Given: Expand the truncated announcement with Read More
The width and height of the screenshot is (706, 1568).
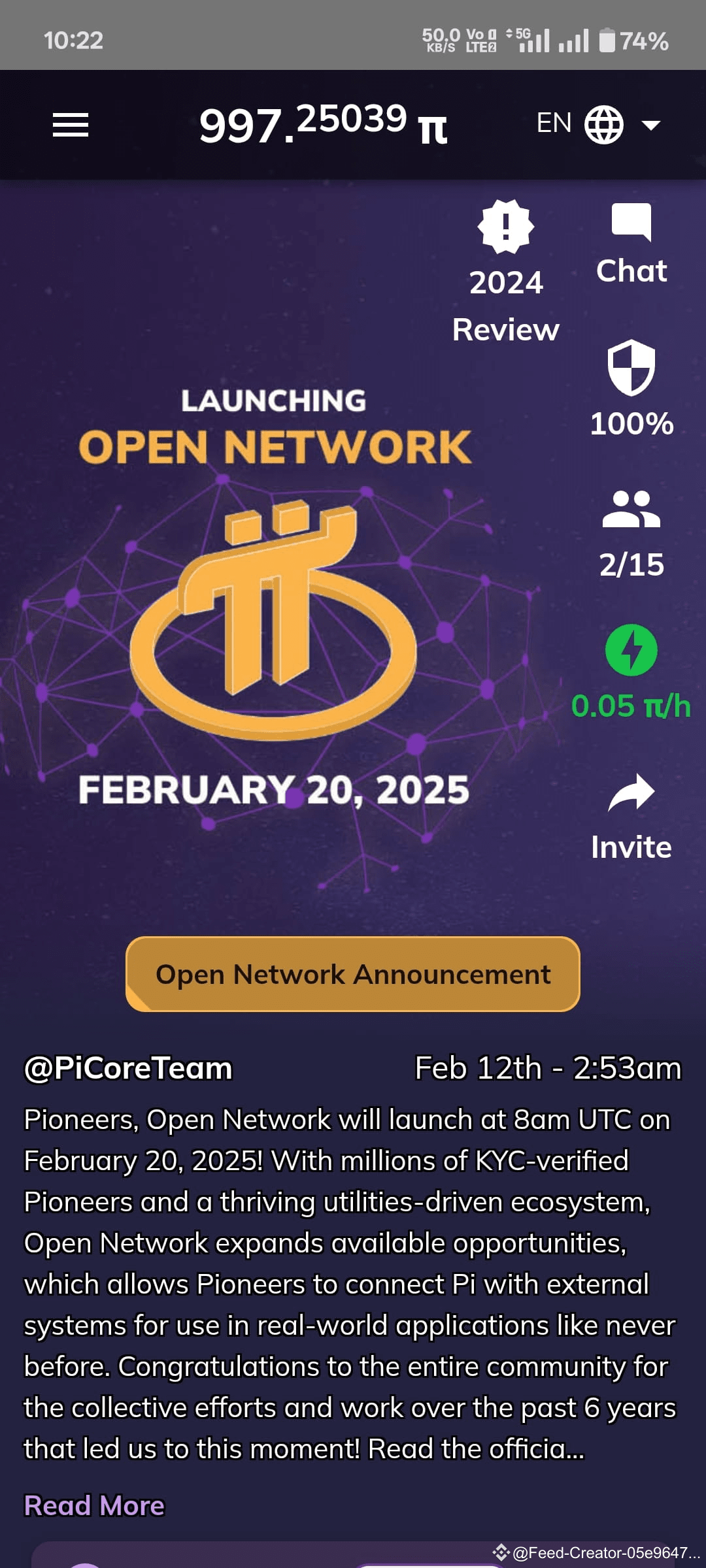Looking at the screenshot, I should pos(93,1505).
